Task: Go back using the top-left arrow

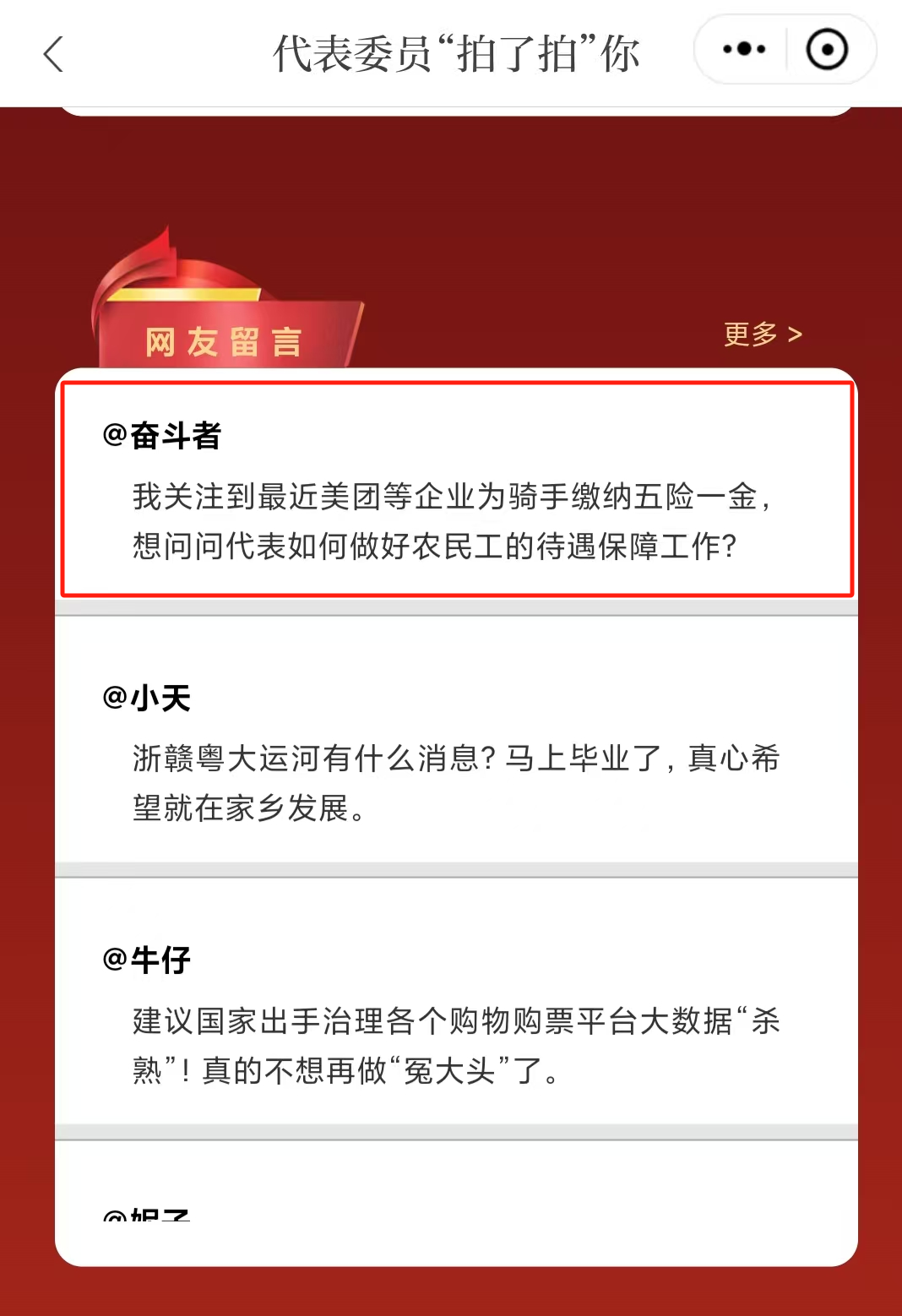Action: pos(54,54)
